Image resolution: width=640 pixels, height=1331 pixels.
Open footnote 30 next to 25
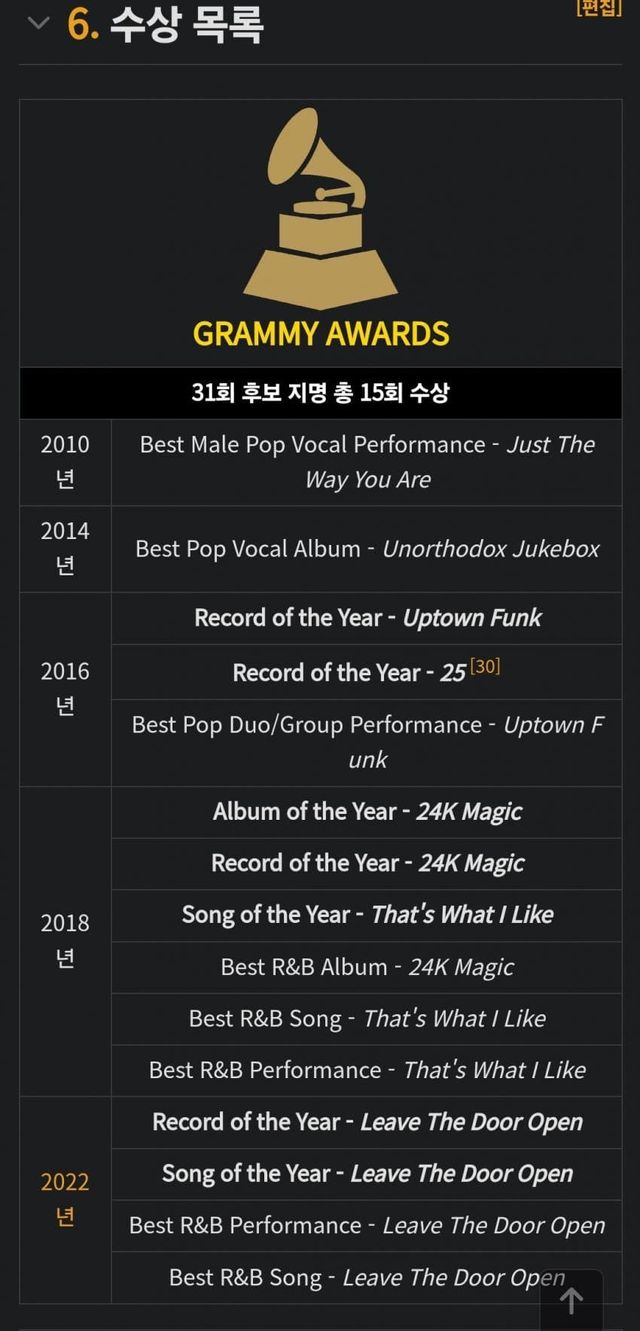click(x=485, y=666)
